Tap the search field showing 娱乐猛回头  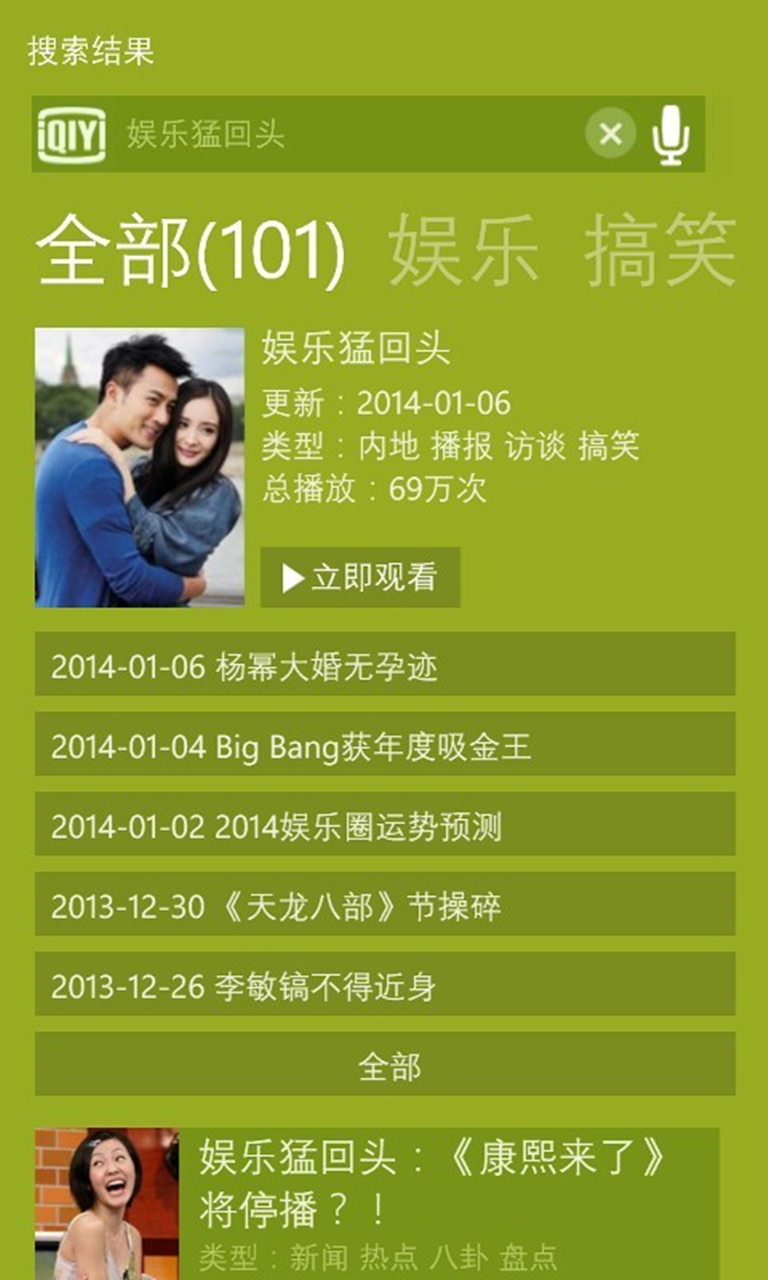click(x=350, y=134)
